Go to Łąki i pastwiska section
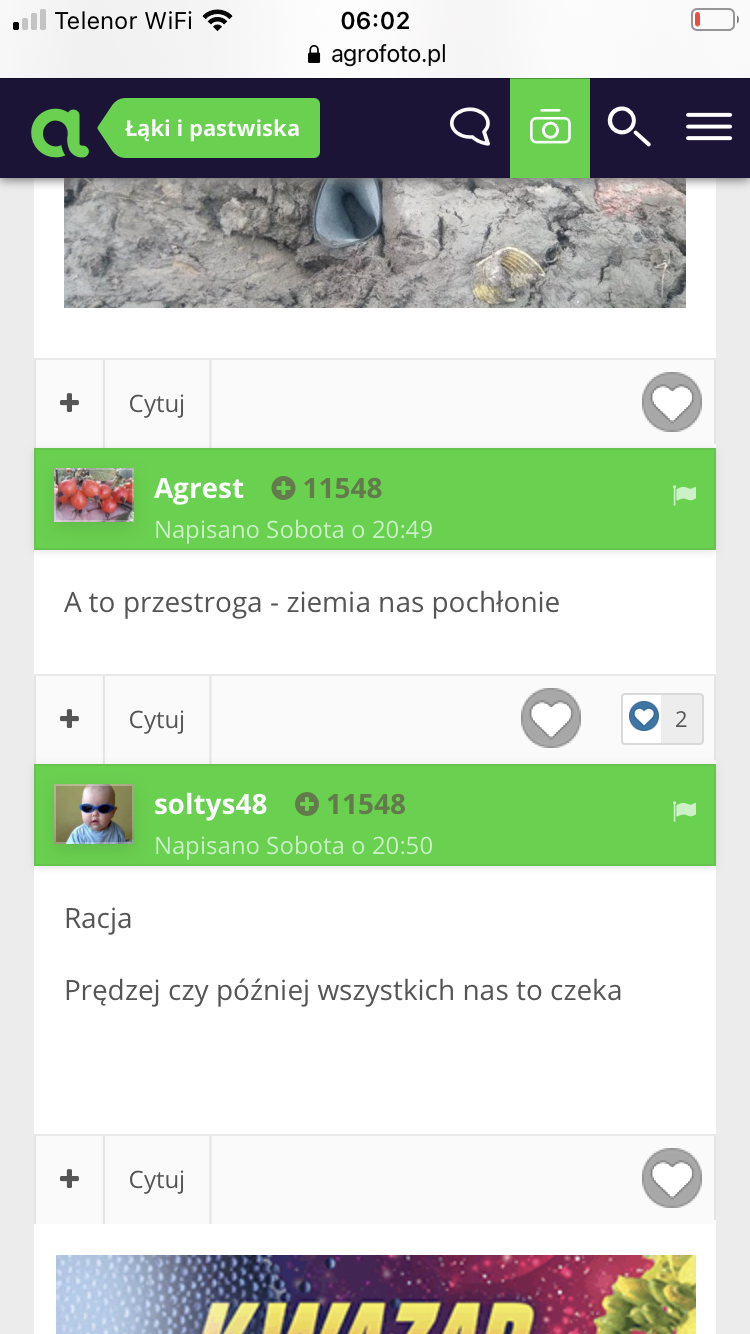Viewport: 750px width, 1334px height. click(x=212, y=128)
